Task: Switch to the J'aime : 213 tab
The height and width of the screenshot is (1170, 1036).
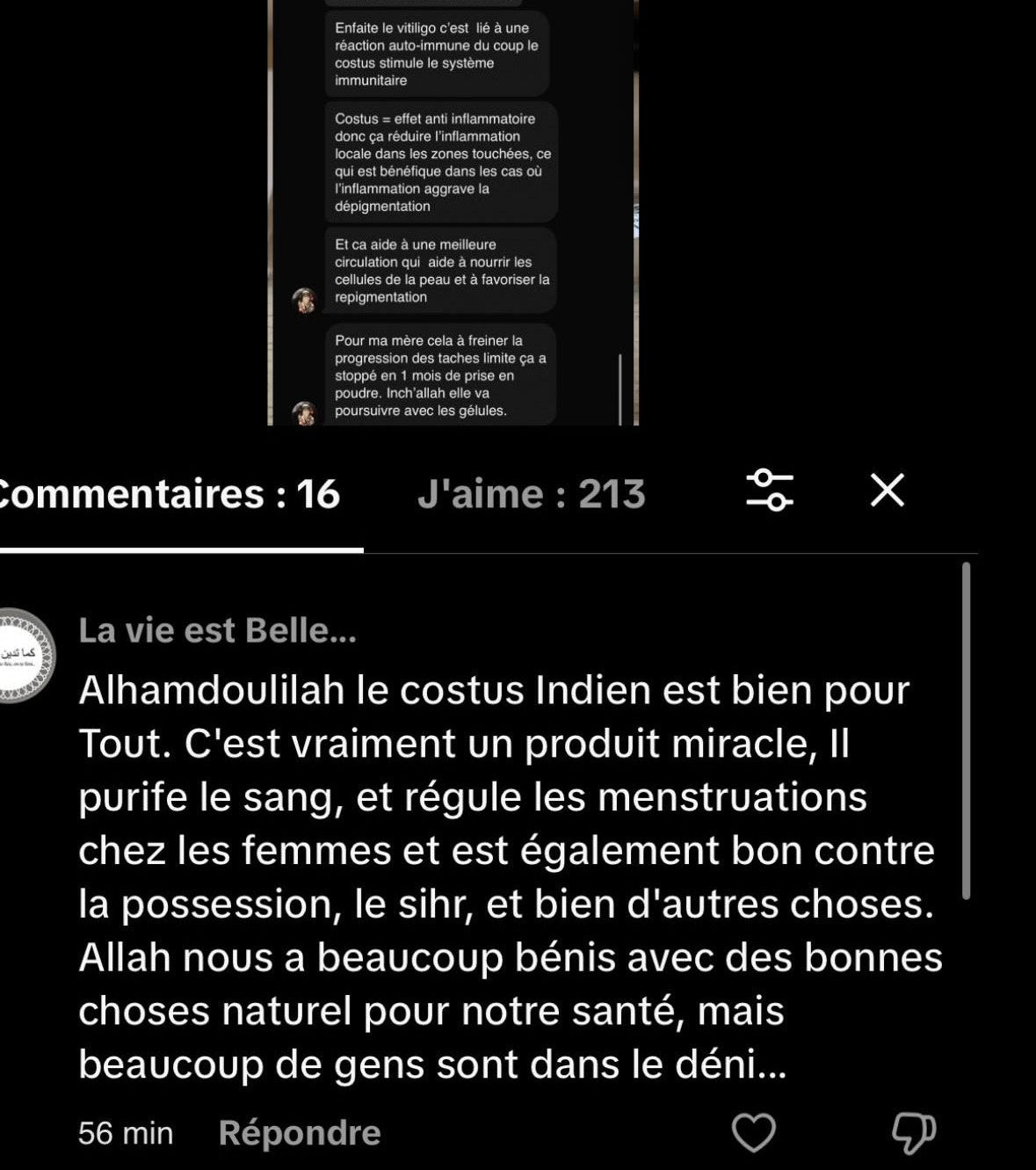Action: pyautogui.click(x=531, y=494)
